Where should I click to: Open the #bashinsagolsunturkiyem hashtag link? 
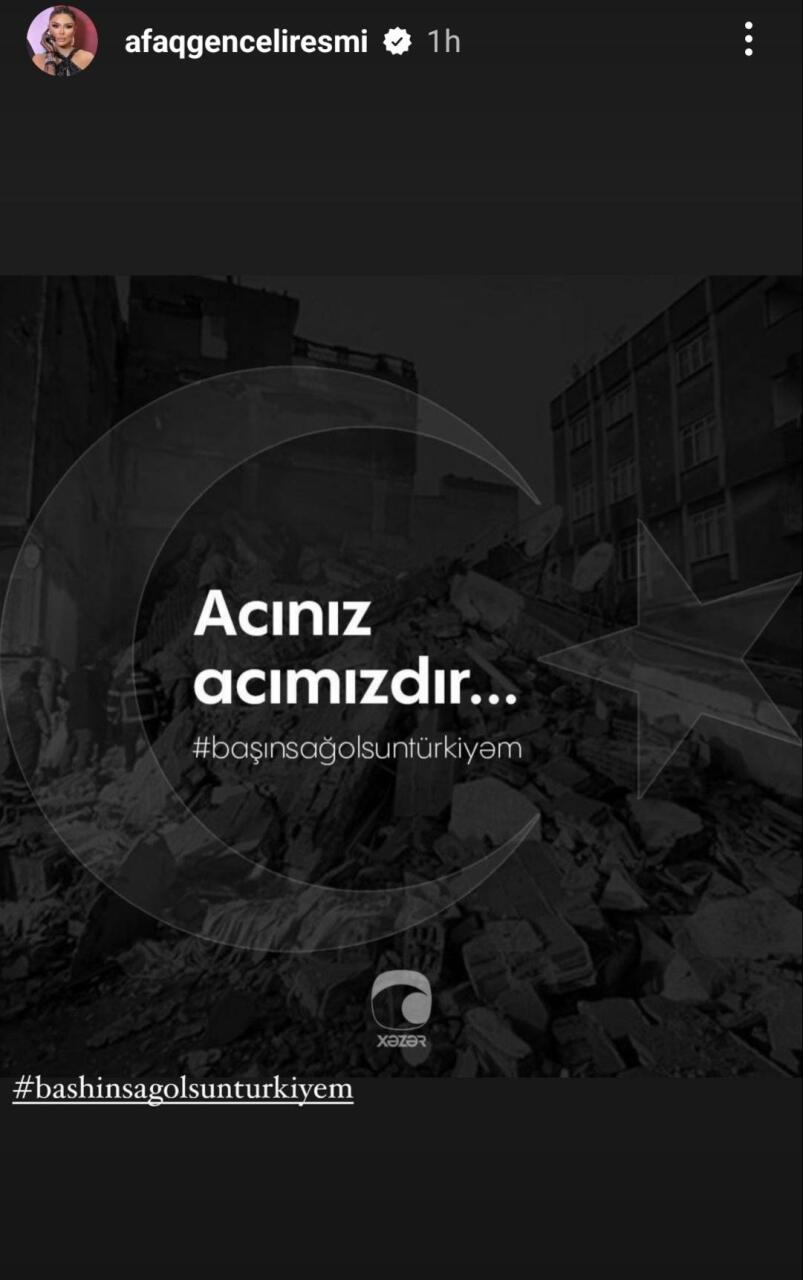click(183, 1088)
